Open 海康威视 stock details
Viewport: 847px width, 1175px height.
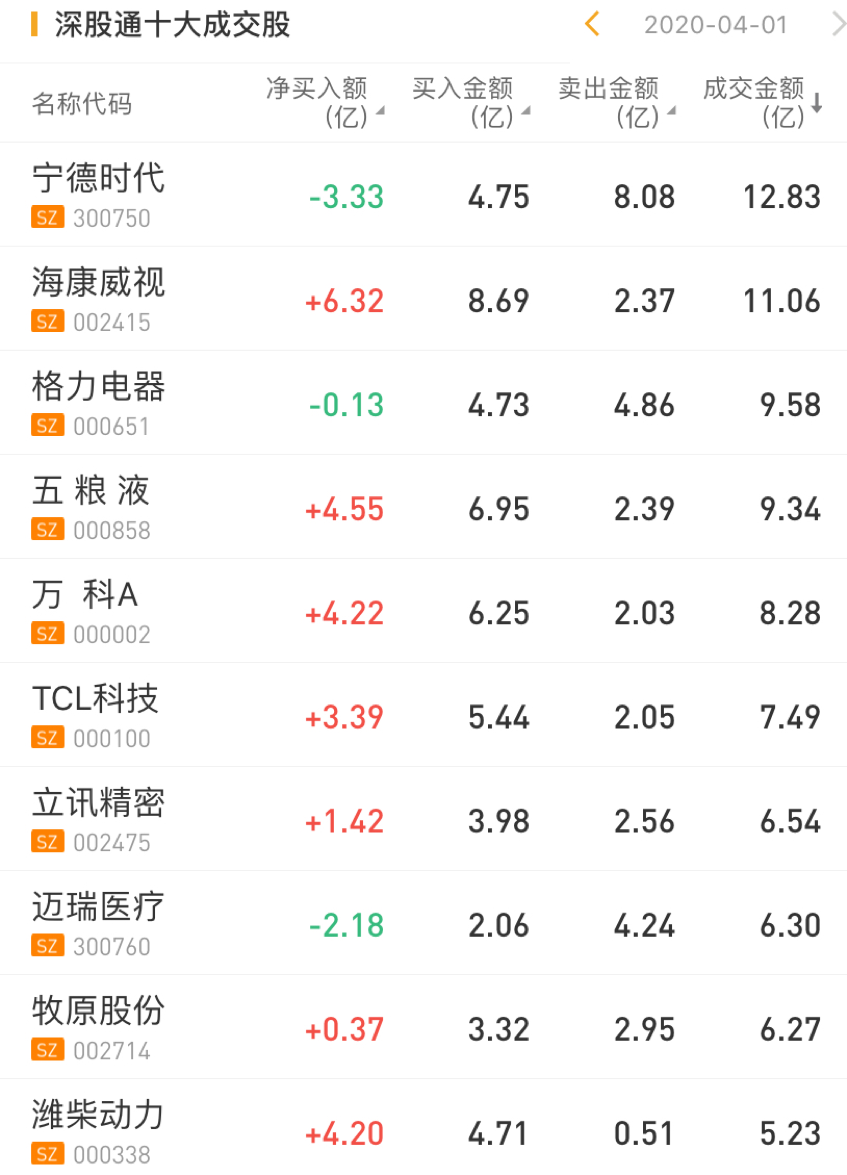(98, 298)
